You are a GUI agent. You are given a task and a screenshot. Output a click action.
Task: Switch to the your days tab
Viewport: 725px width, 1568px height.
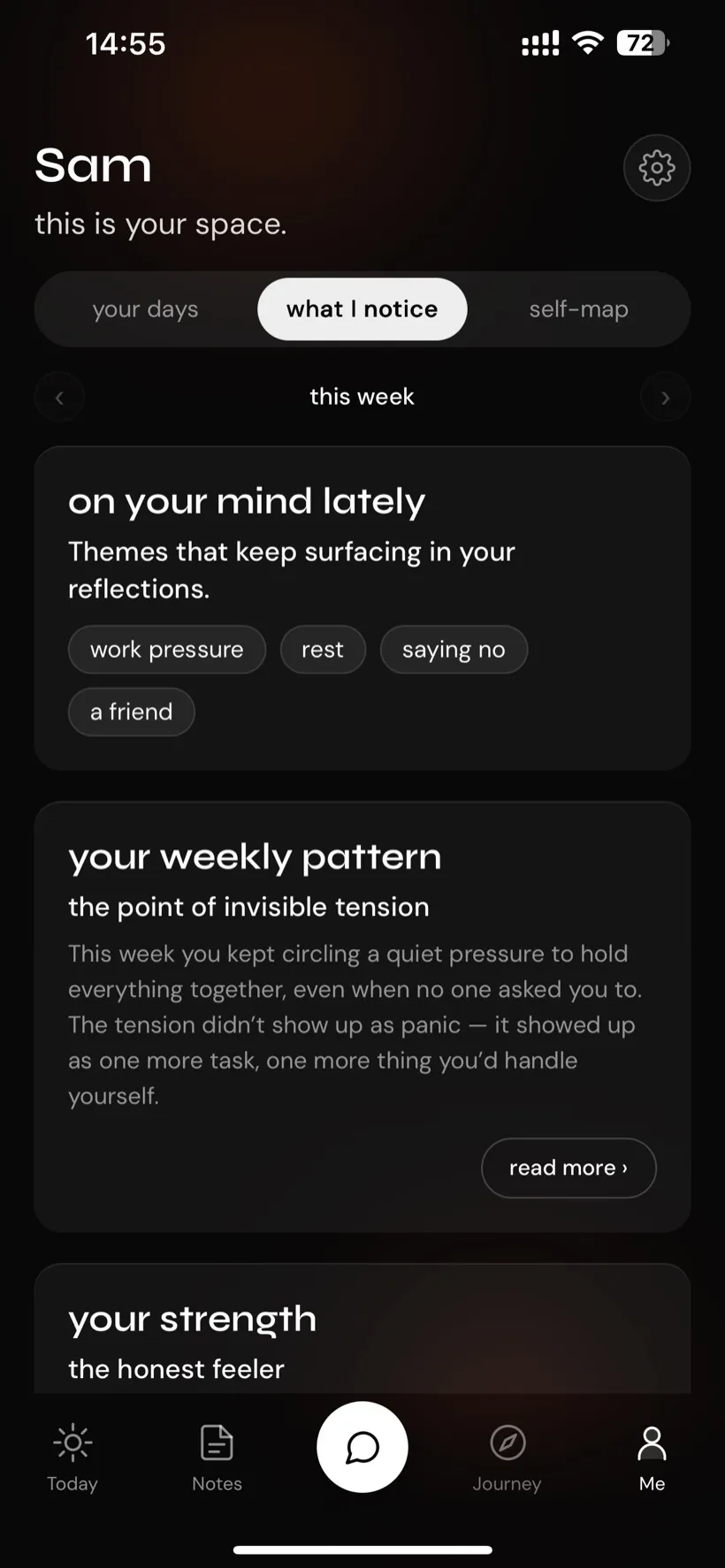(x=146, y=309)
